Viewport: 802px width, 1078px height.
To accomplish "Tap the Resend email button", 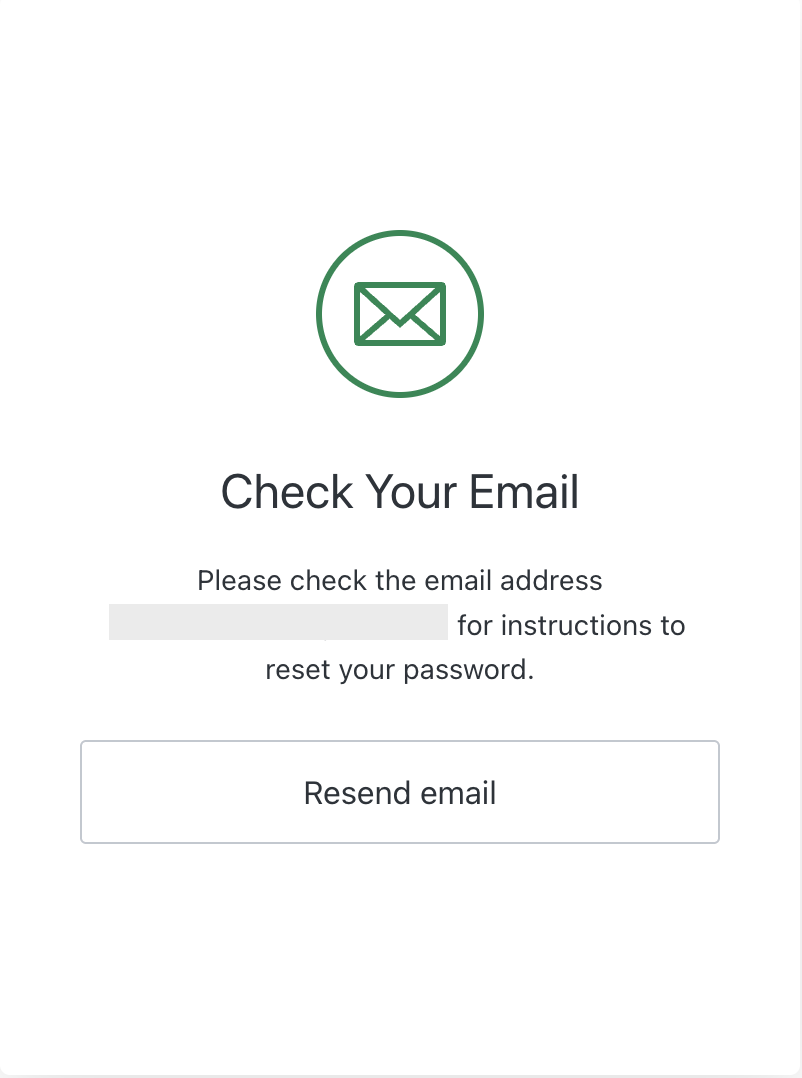I will pos(400,792).
